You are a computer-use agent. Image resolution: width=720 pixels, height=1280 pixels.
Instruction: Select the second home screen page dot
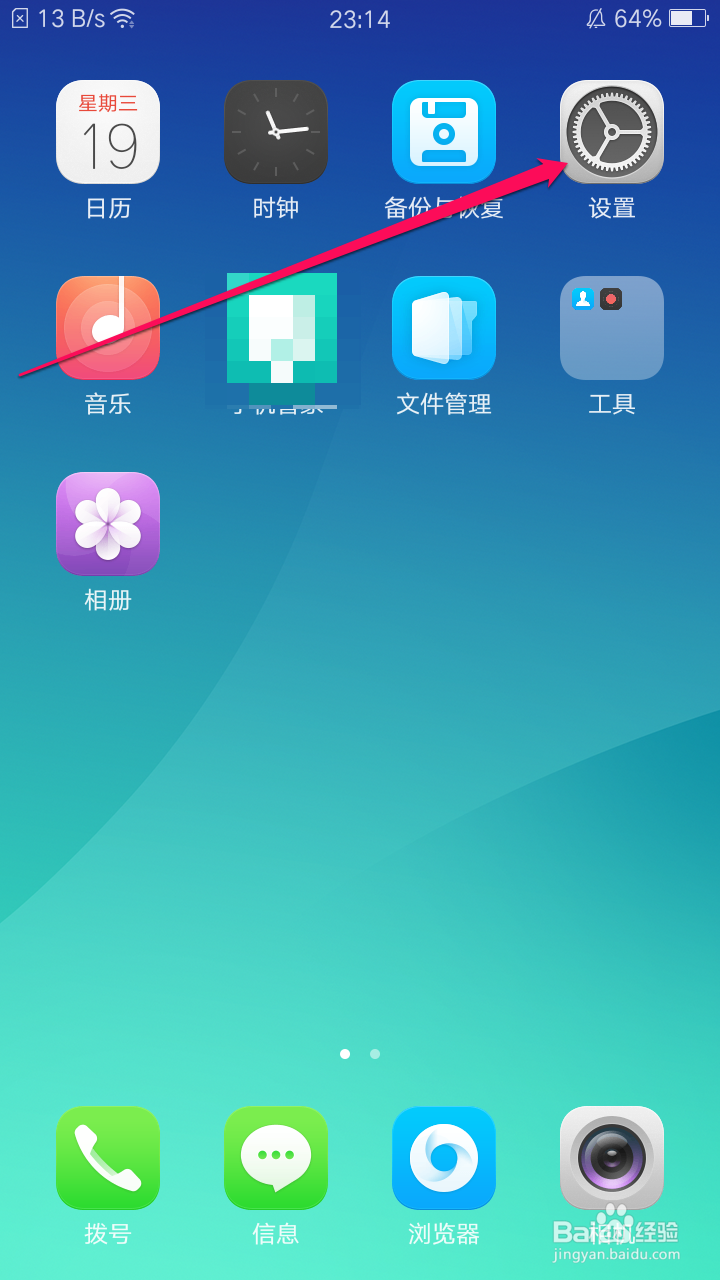[375, 1053]
